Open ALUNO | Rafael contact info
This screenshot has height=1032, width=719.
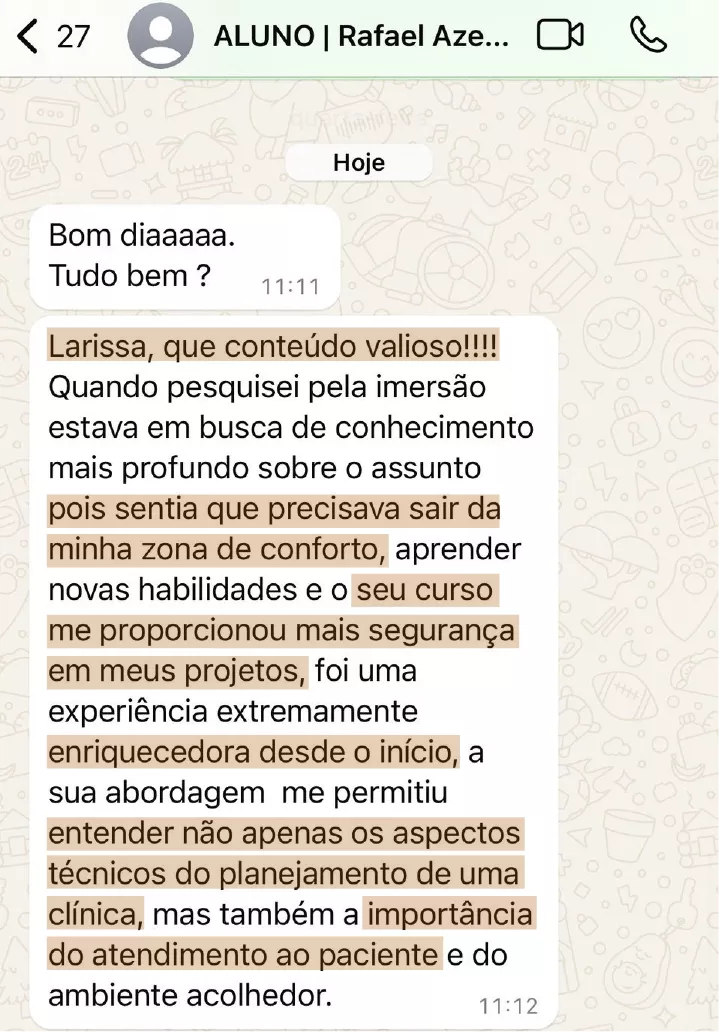tap(361, 37)
